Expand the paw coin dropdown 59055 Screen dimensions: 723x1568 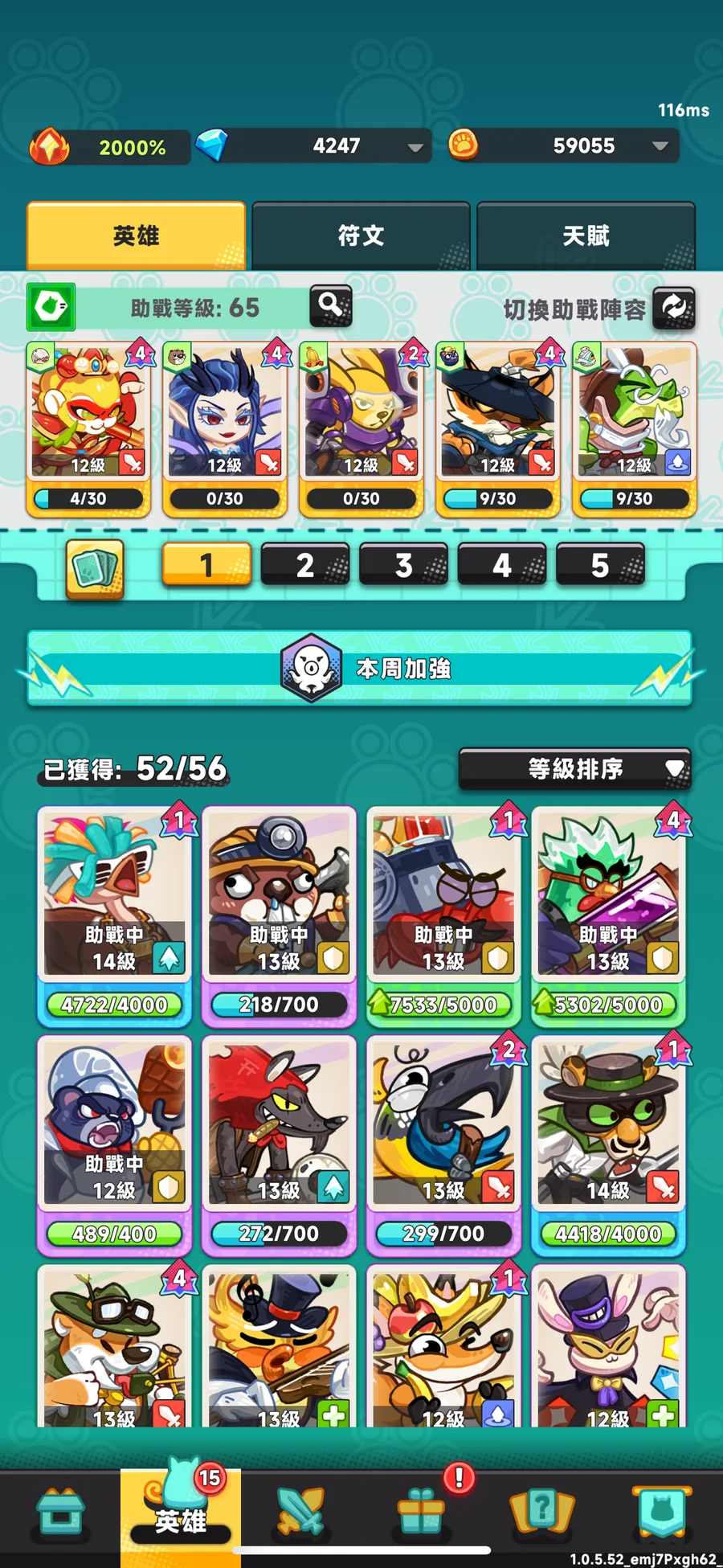[x=660, y=146]
